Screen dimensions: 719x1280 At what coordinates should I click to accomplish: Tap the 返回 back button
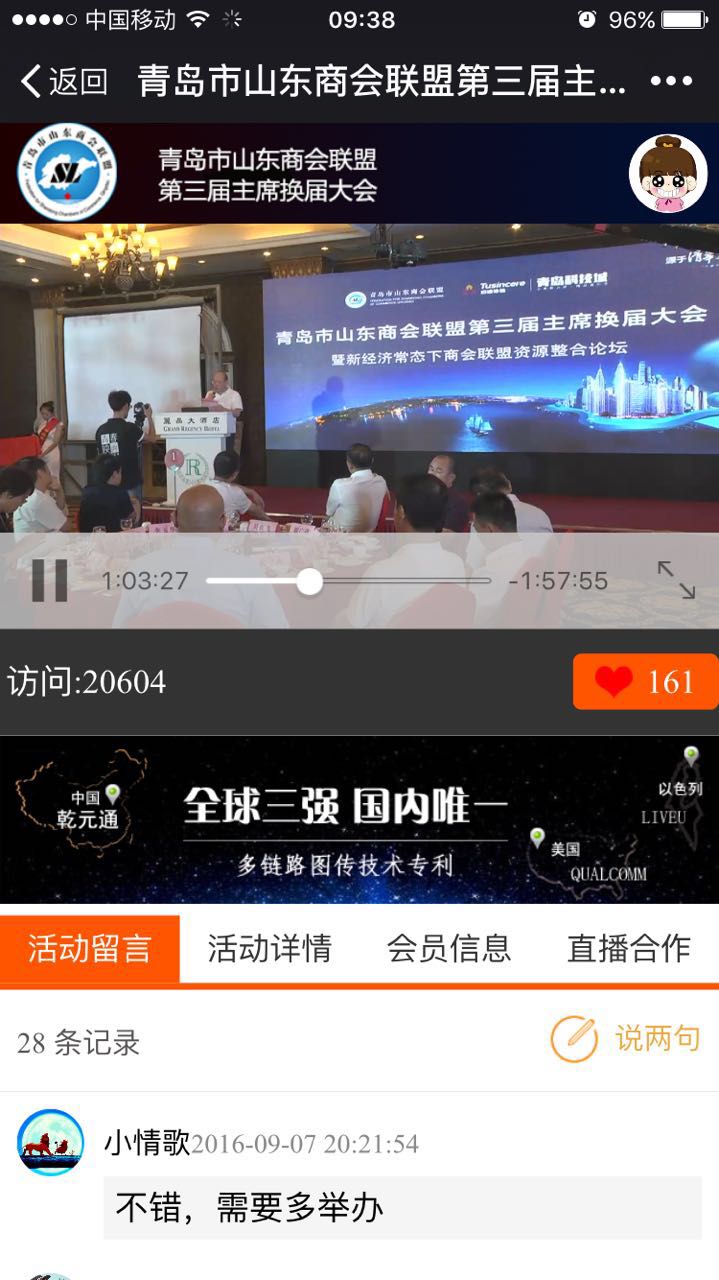click(64, 81)
